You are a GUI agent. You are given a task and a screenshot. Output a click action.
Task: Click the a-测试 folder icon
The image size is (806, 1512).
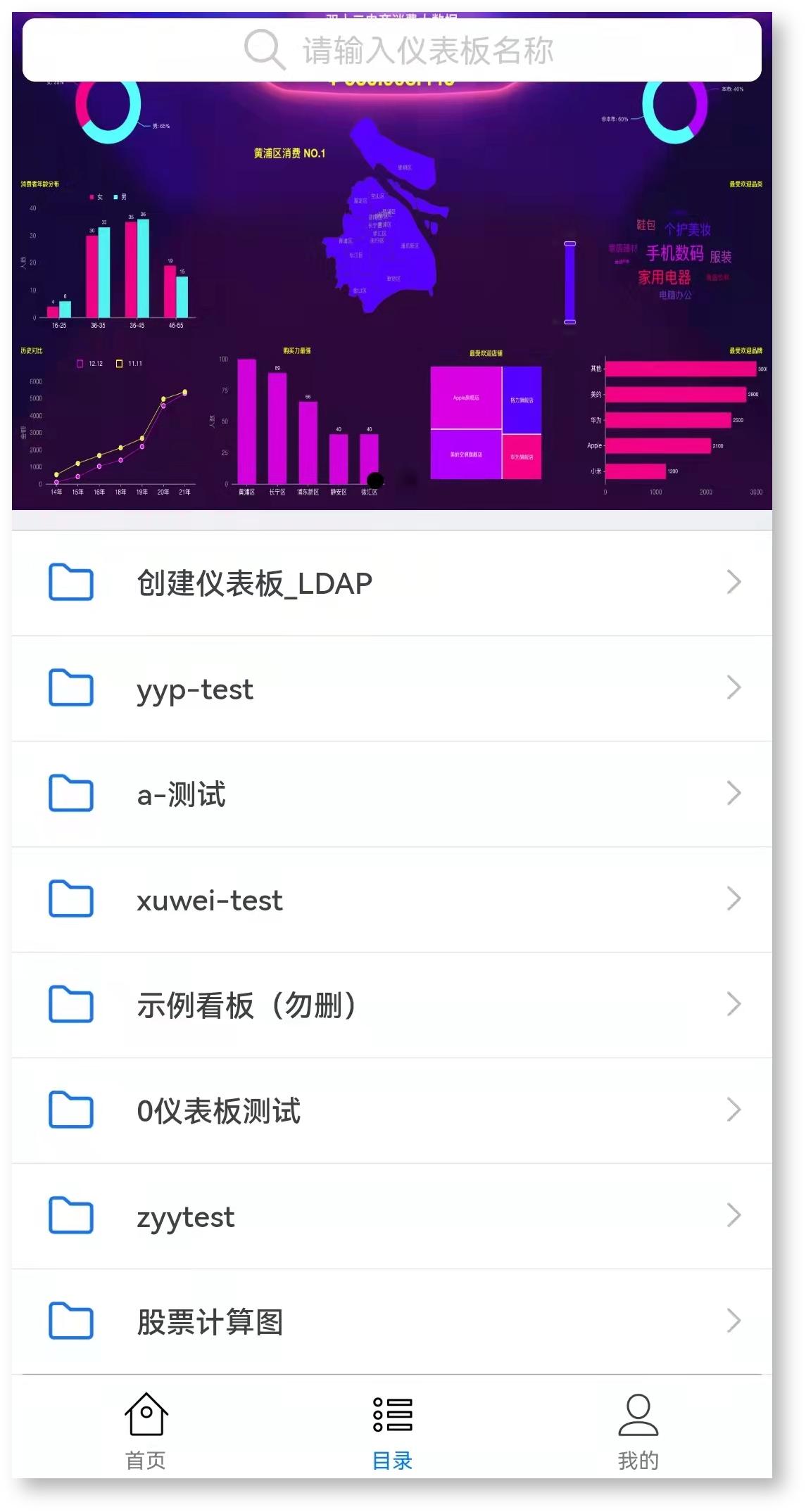coord(70,794)
